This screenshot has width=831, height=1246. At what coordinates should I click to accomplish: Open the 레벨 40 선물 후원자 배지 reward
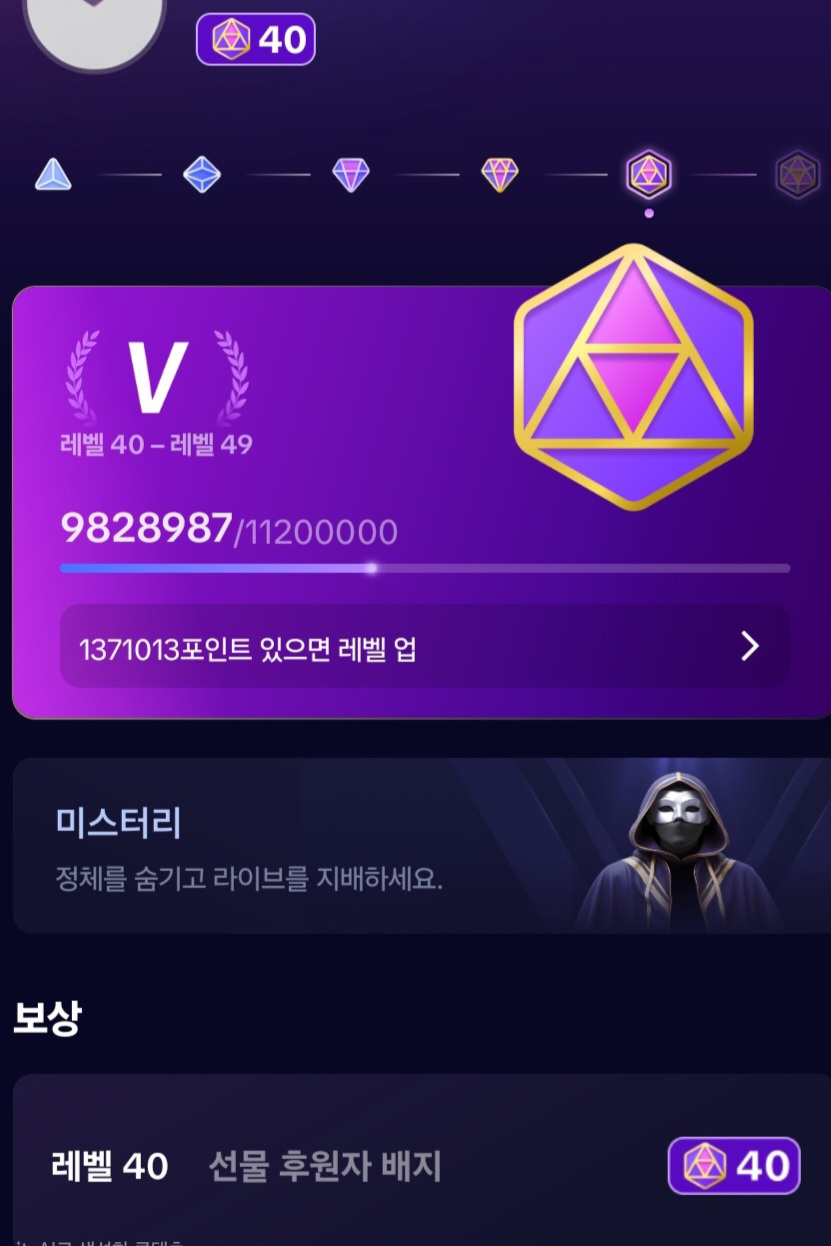421,1165
